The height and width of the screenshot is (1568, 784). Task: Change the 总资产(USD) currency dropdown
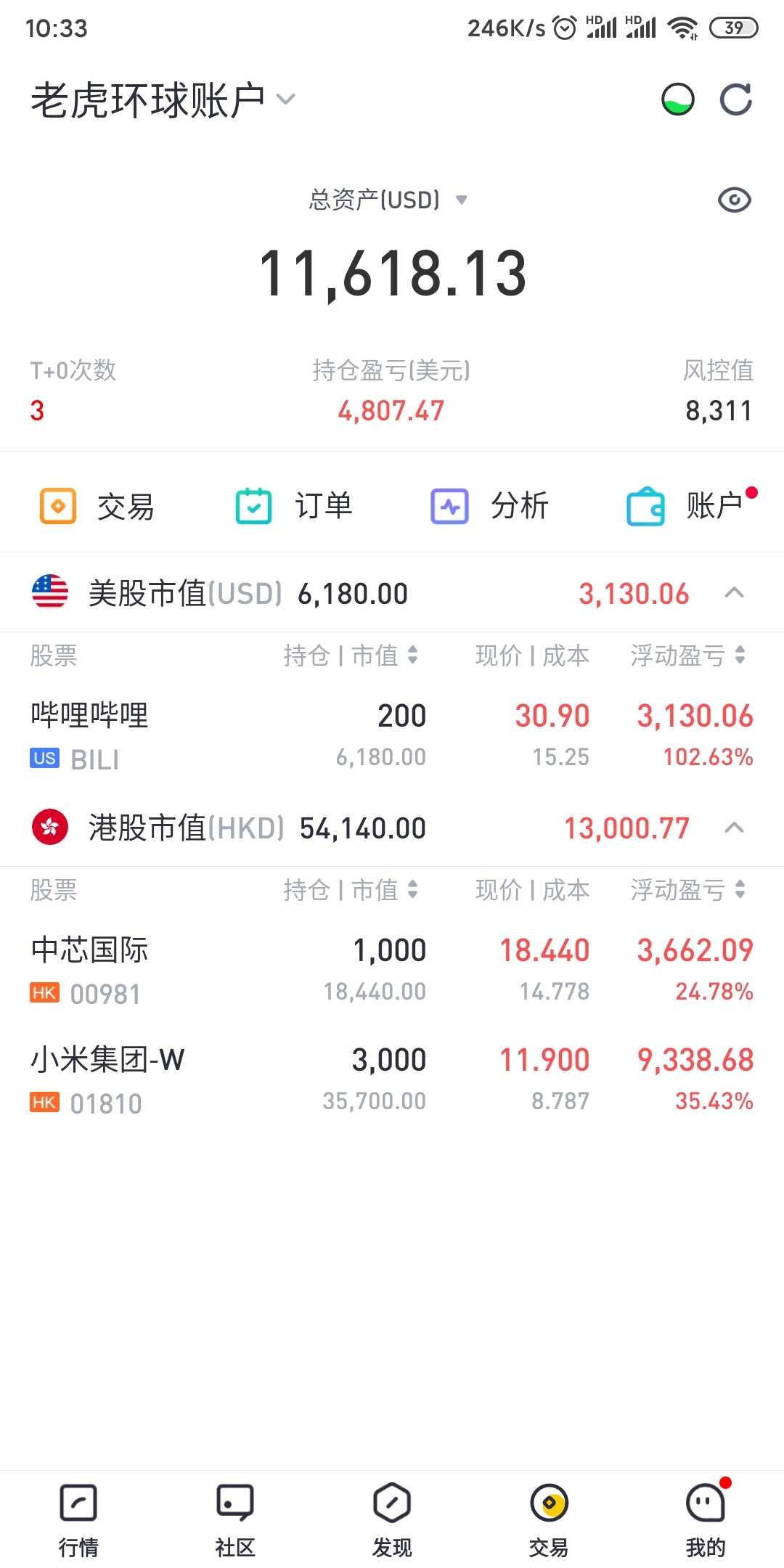388,200
